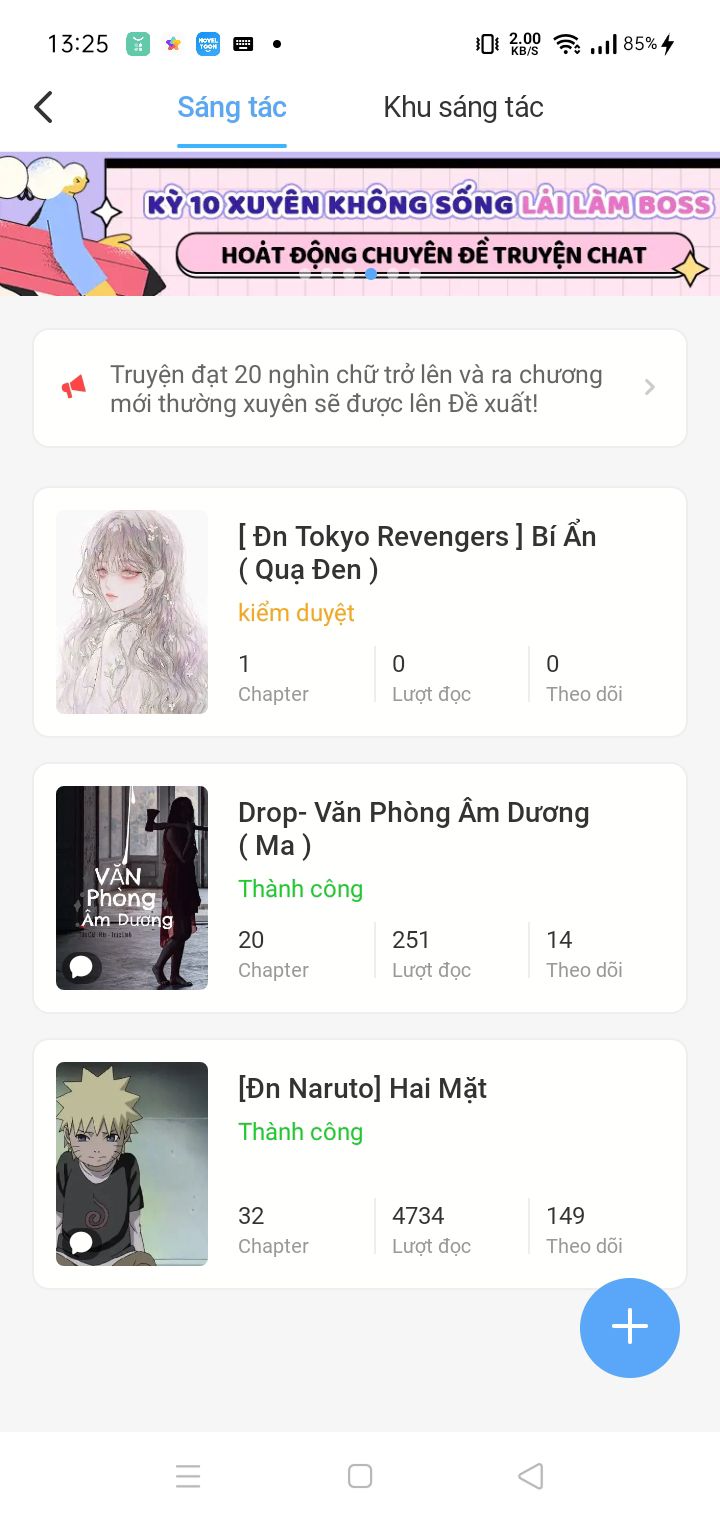Go back using the top-left arrow
The image size is (720, 1520).
(43, 107)
